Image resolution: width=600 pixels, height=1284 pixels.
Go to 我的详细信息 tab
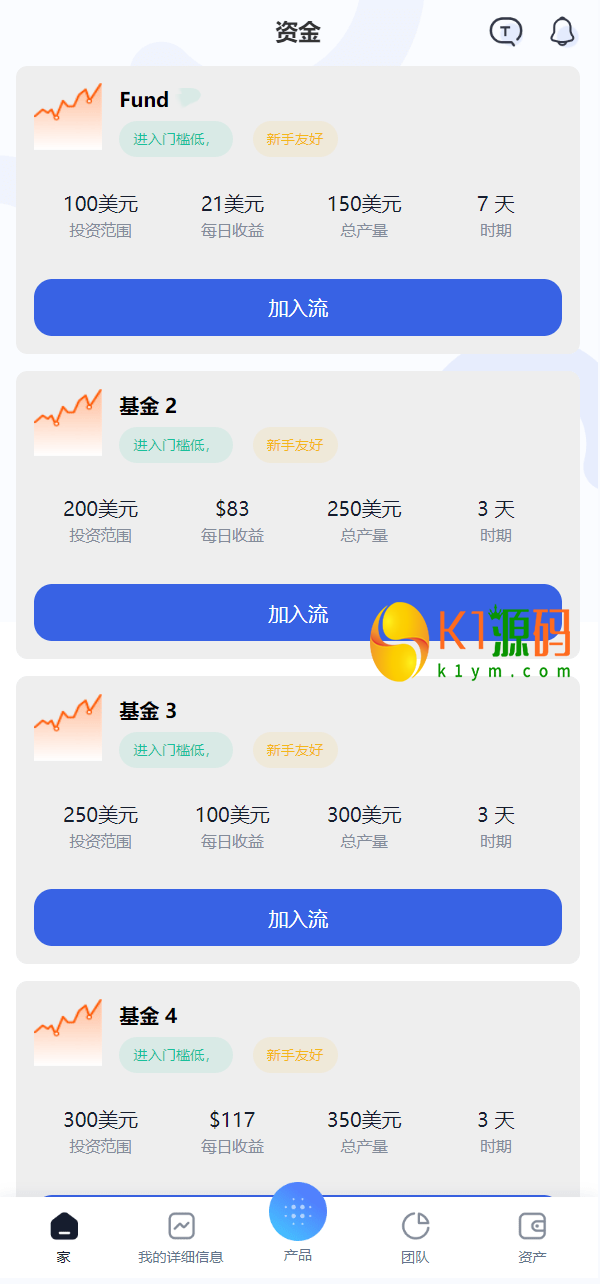[x=181, y=1236]
